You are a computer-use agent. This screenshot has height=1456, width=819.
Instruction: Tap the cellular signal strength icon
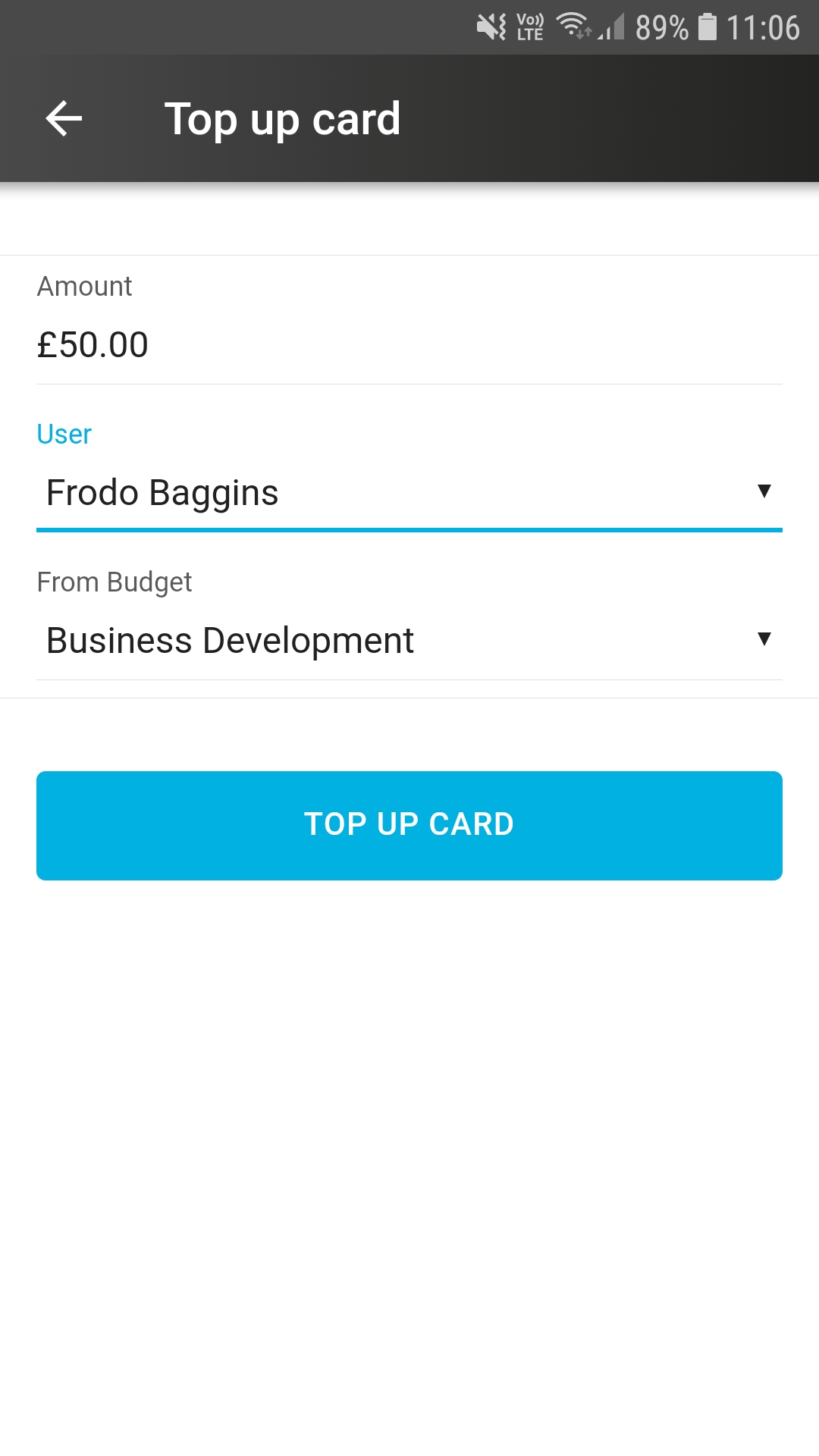point(611,27)
